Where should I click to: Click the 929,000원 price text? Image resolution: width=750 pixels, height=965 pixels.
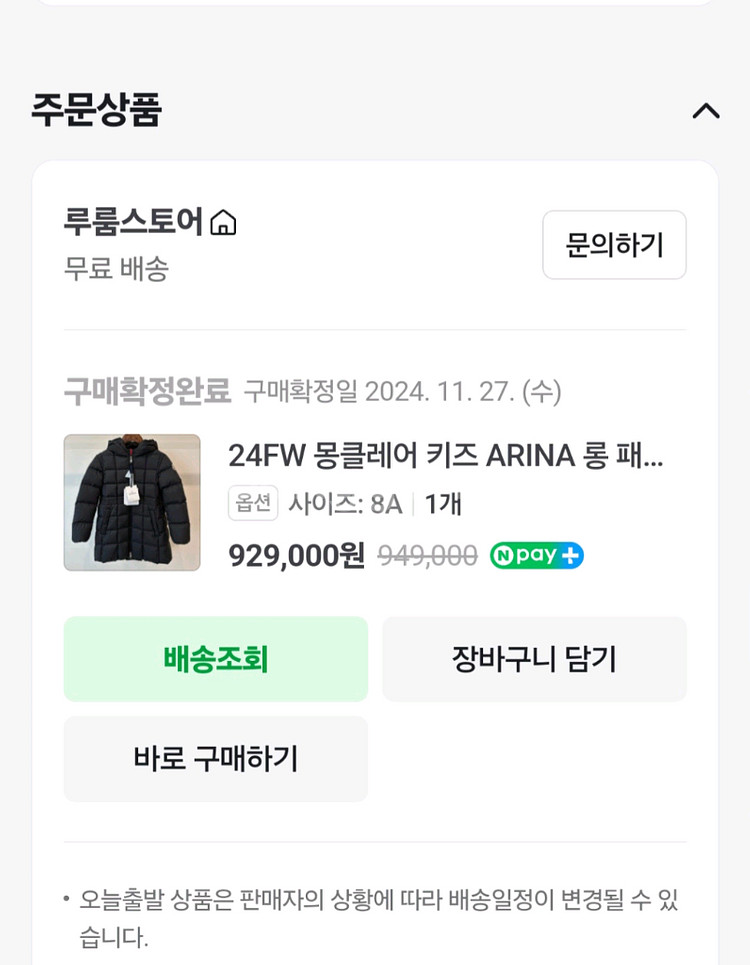point(296,555)
